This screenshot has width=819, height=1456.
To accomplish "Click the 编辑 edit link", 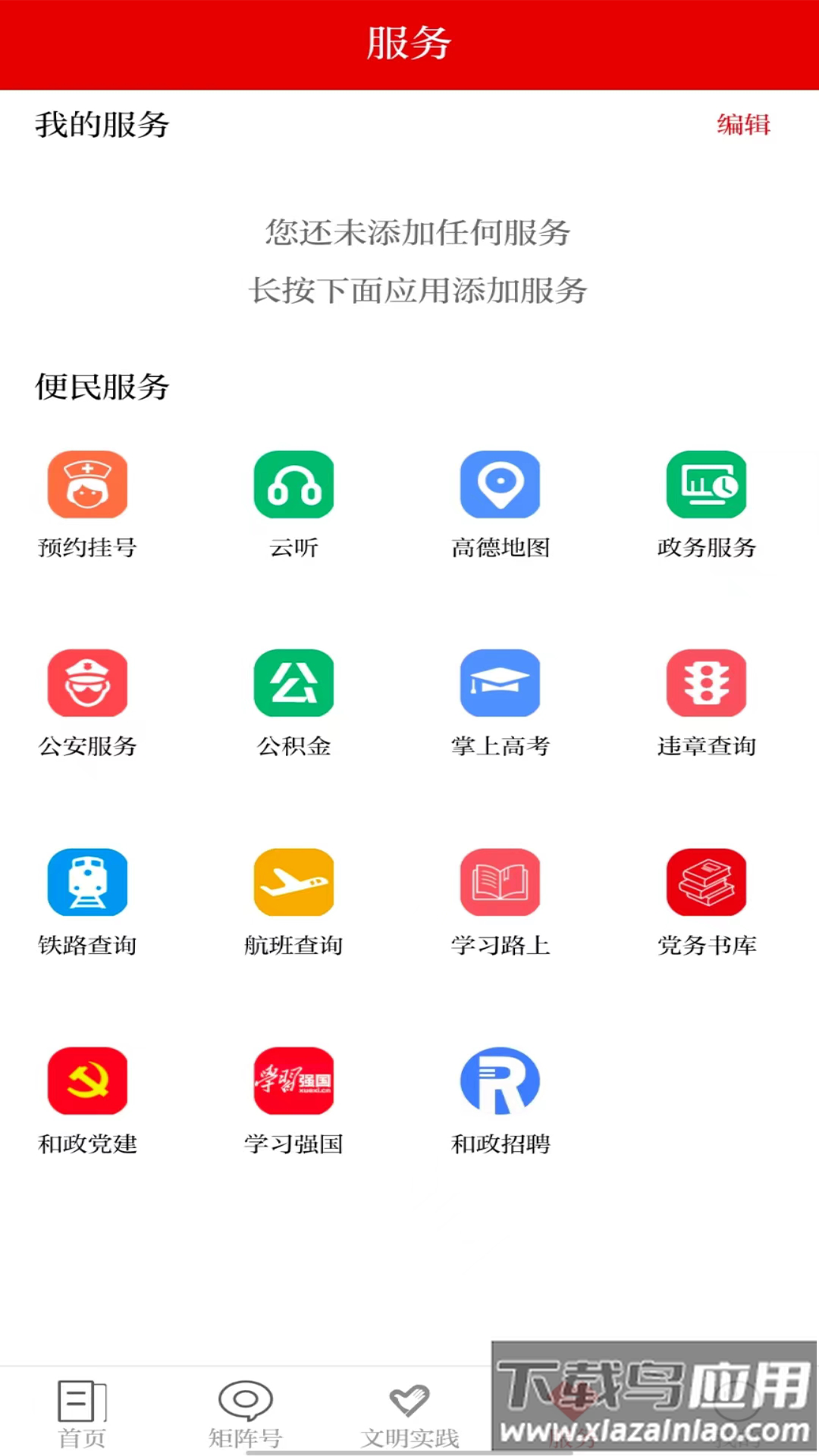I will tap(742, 125).
